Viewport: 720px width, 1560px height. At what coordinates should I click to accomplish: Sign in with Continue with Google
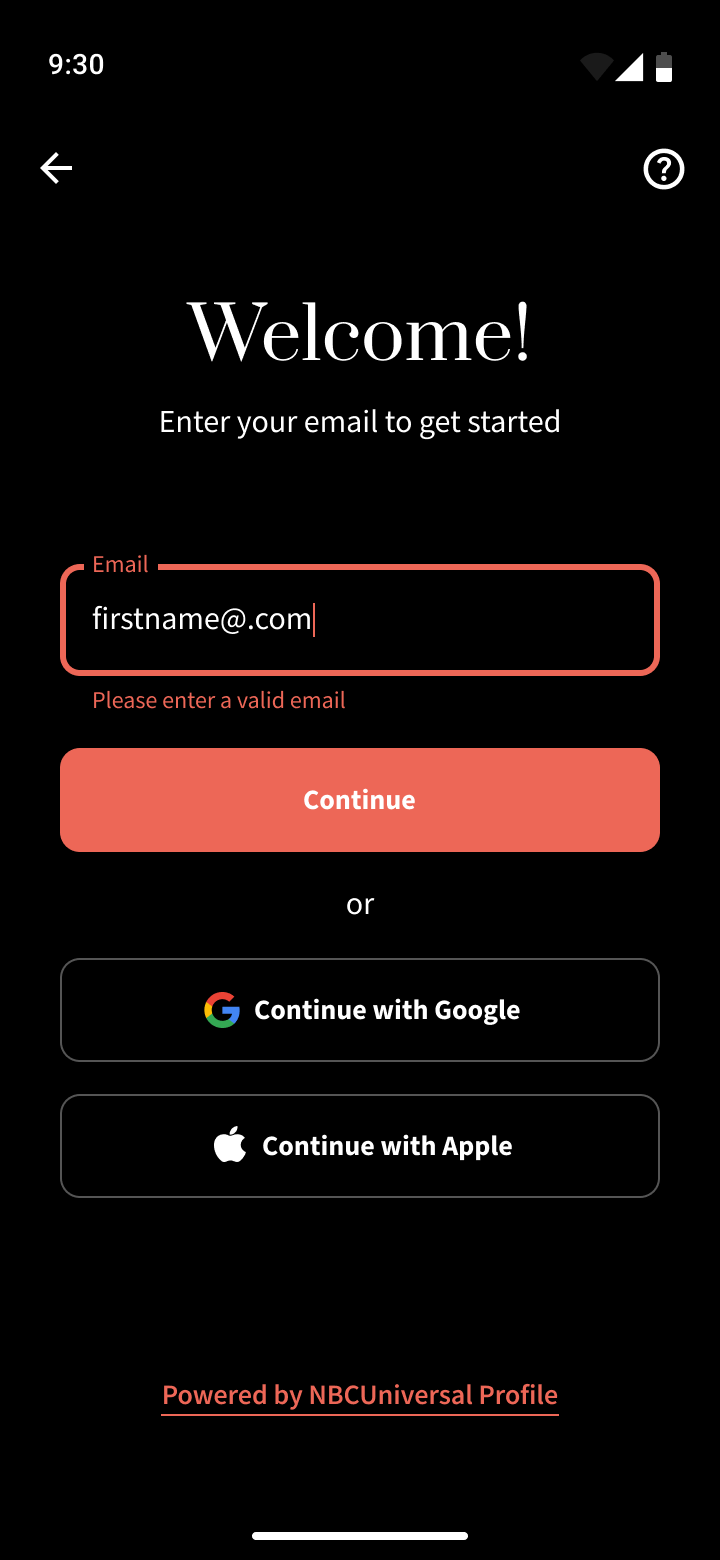[x=360, y=1010]
